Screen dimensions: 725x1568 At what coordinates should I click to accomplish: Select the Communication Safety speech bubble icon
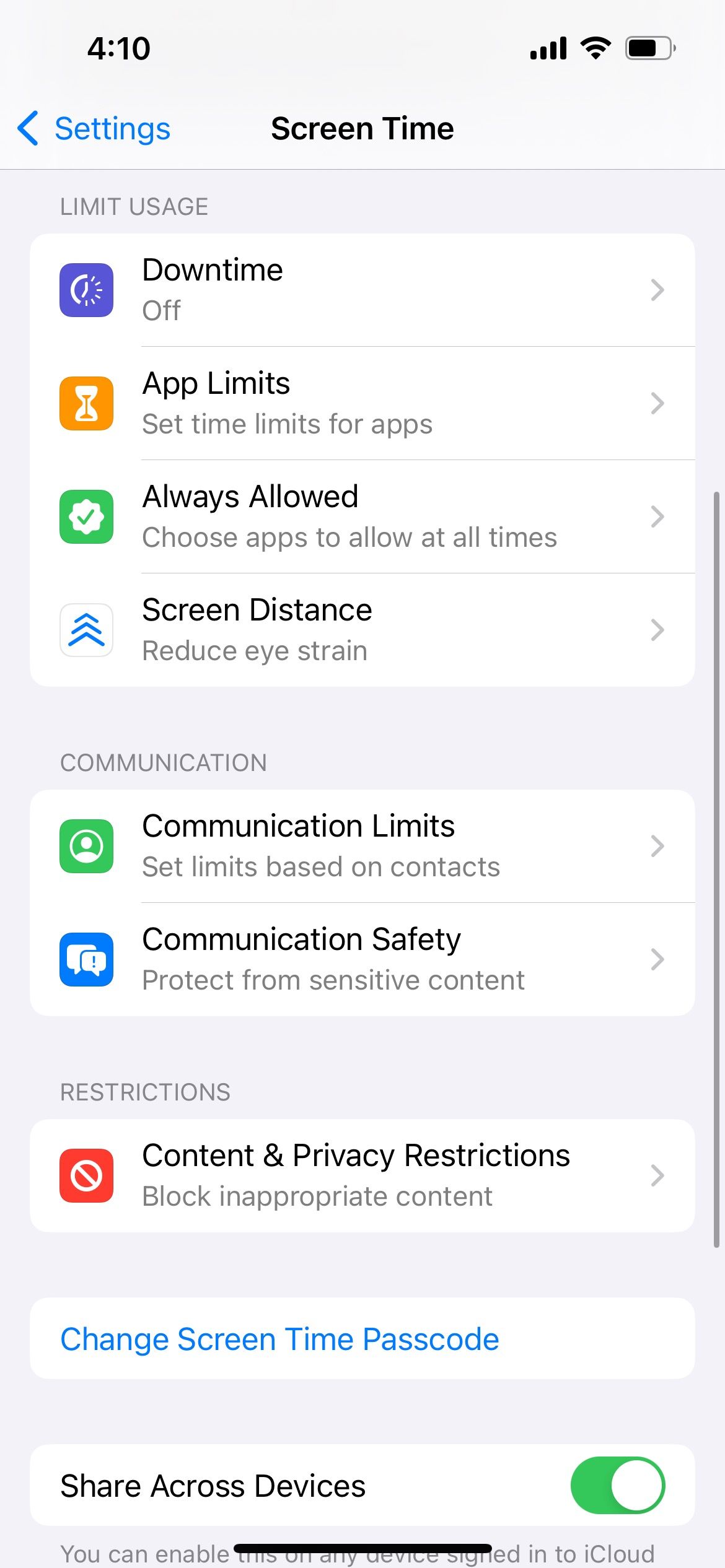pos(87,959)
